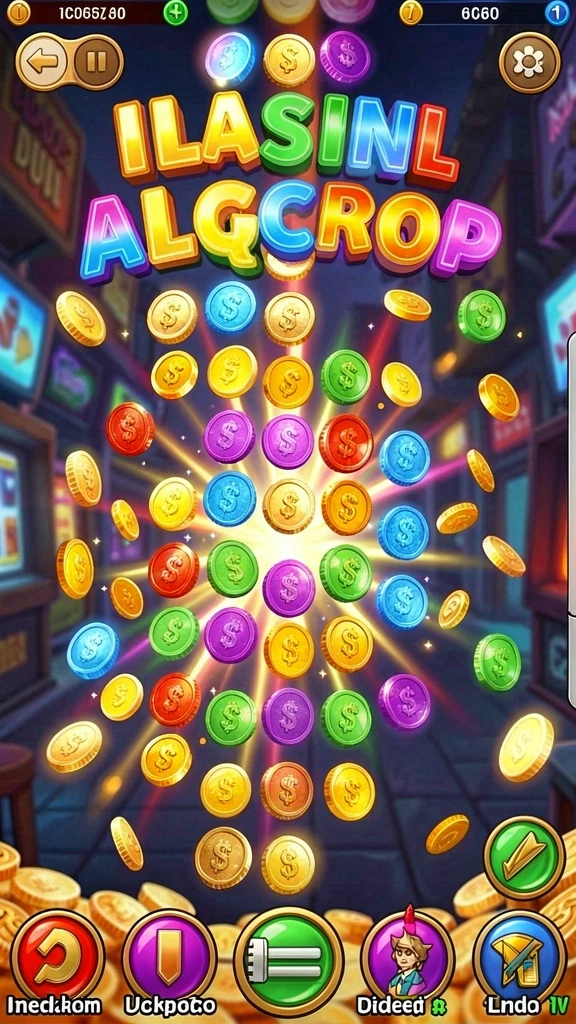Tap the red Inedkhom undo button
The height and width of the screenshot is (1024, 576).
57,955
